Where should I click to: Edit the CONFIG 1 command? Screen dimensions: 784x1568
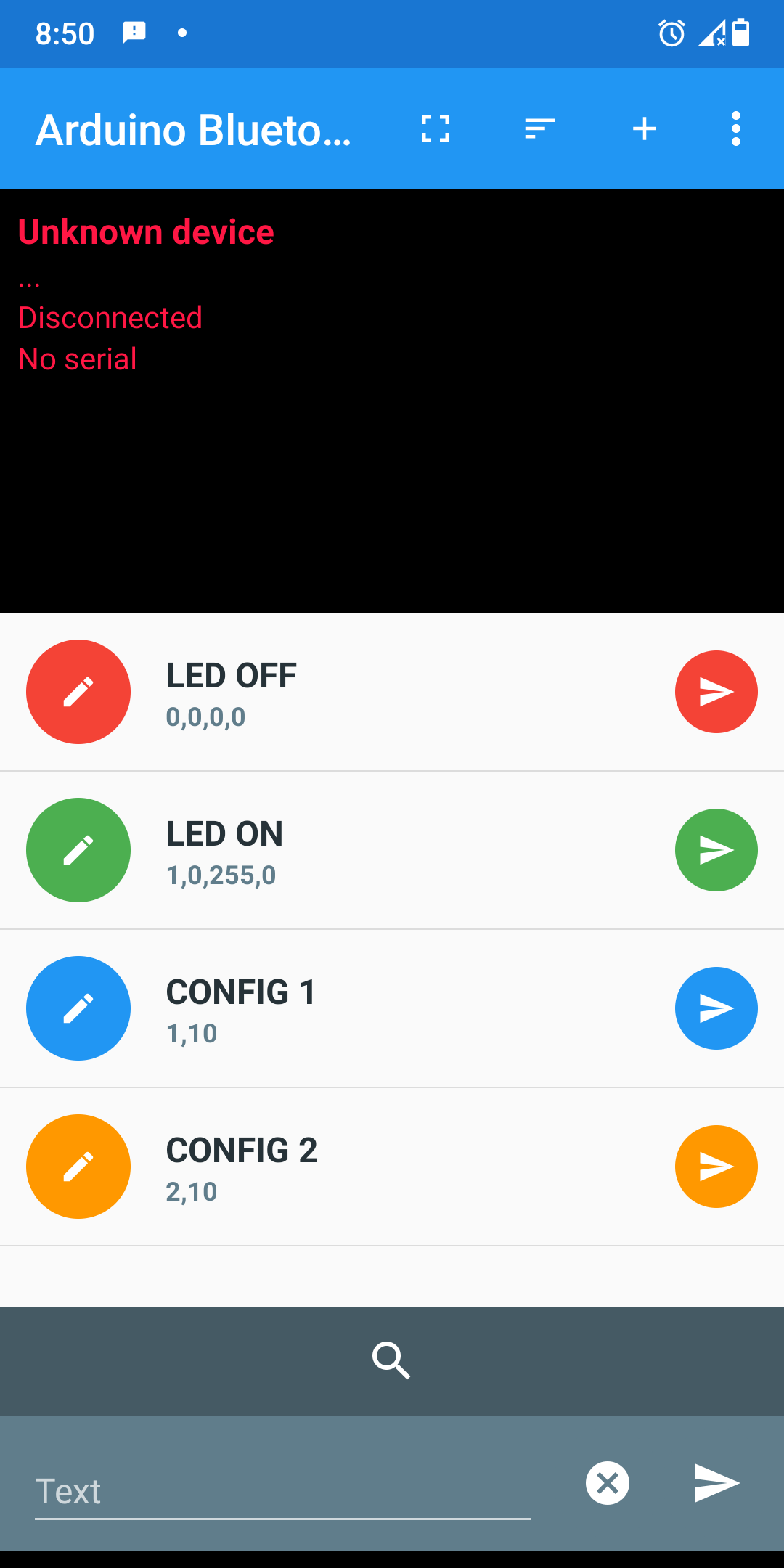[78, 1008]
